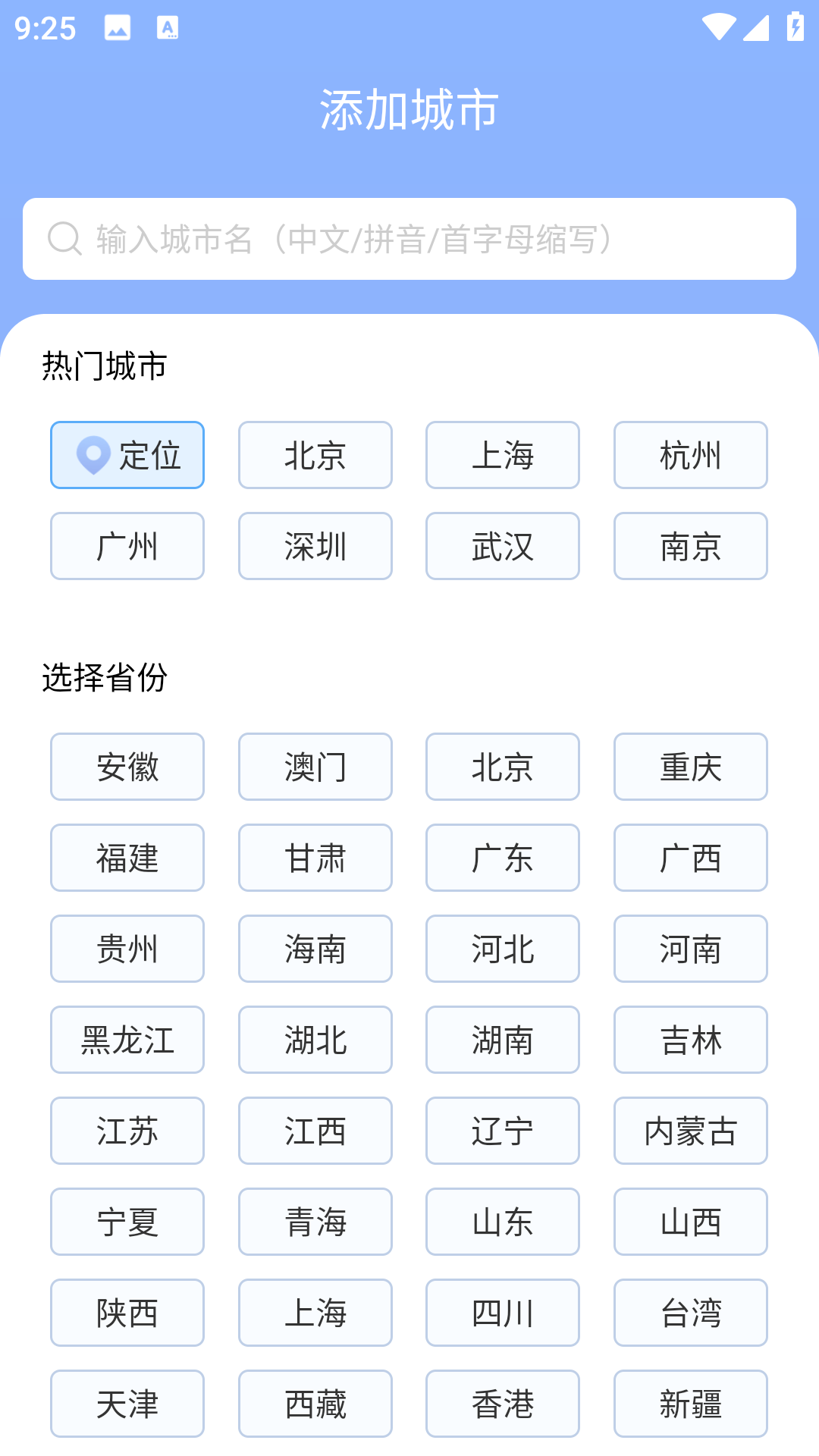Pick the 黑龙江 province
The height and width of the screenshot is (1456, 819).
point(127,1040)
